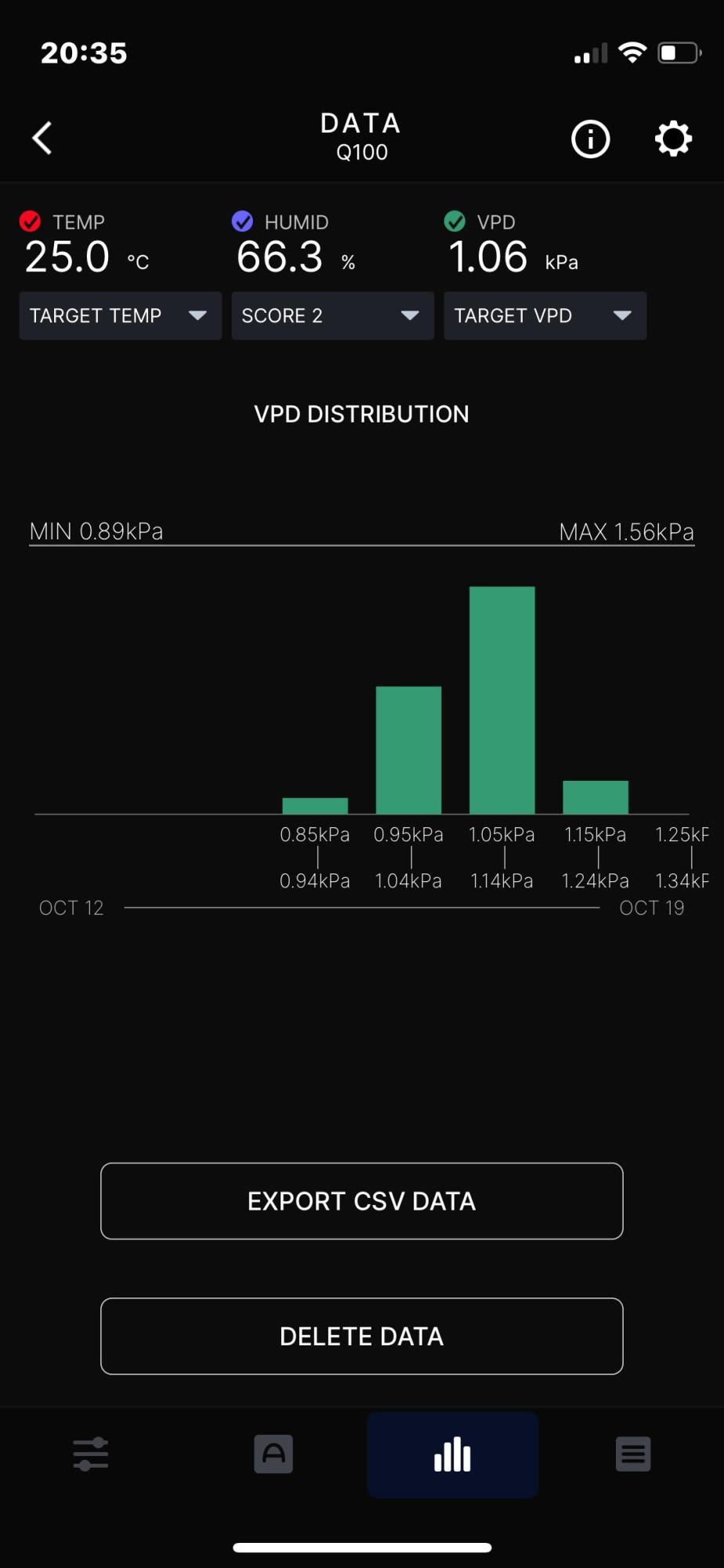The height and width of the screenshot is (1568, 724).
Task: Toggle the HUMID checkmark
Action: [x=243, y=222]
